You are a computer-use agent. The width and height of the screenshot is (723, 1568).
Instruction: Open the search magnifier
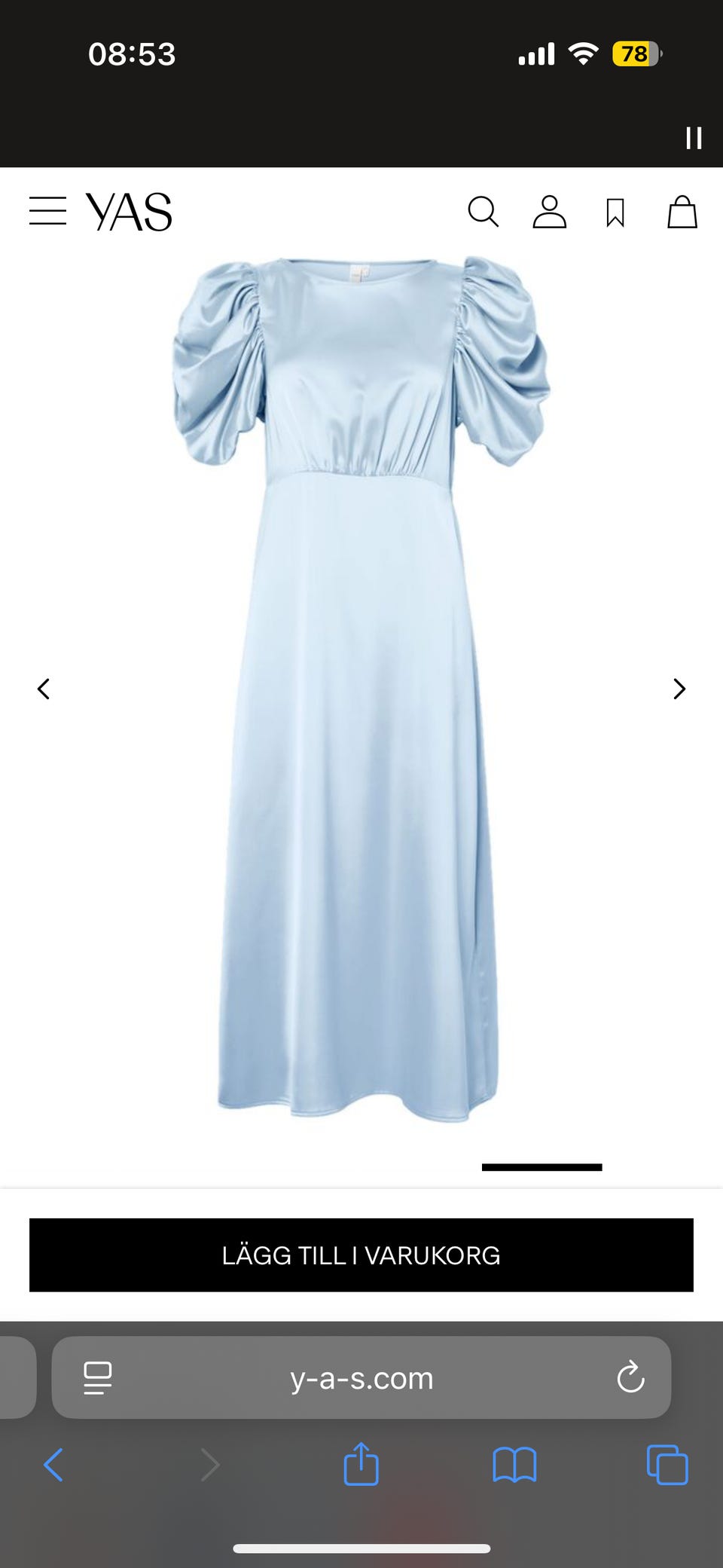(x=483, y=212)
